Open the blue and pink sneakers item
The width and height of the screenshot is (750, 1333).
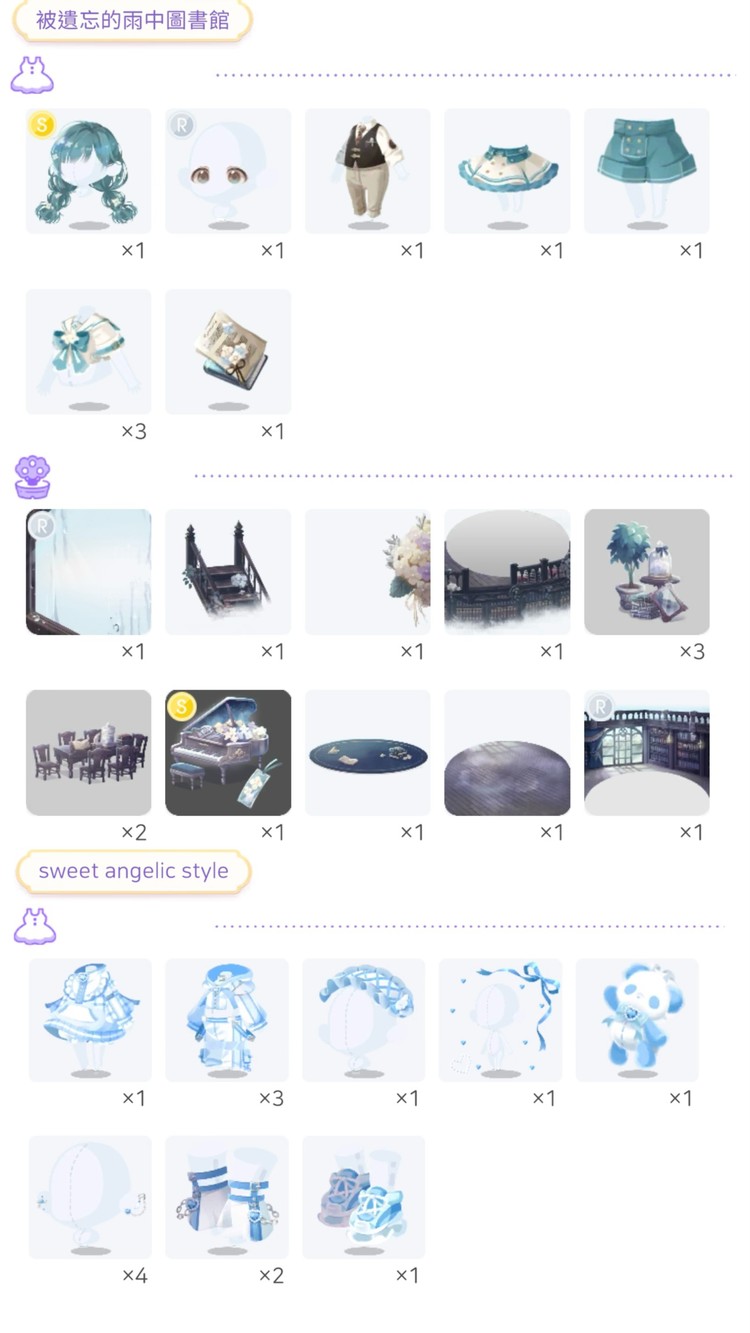[363, 1197]
